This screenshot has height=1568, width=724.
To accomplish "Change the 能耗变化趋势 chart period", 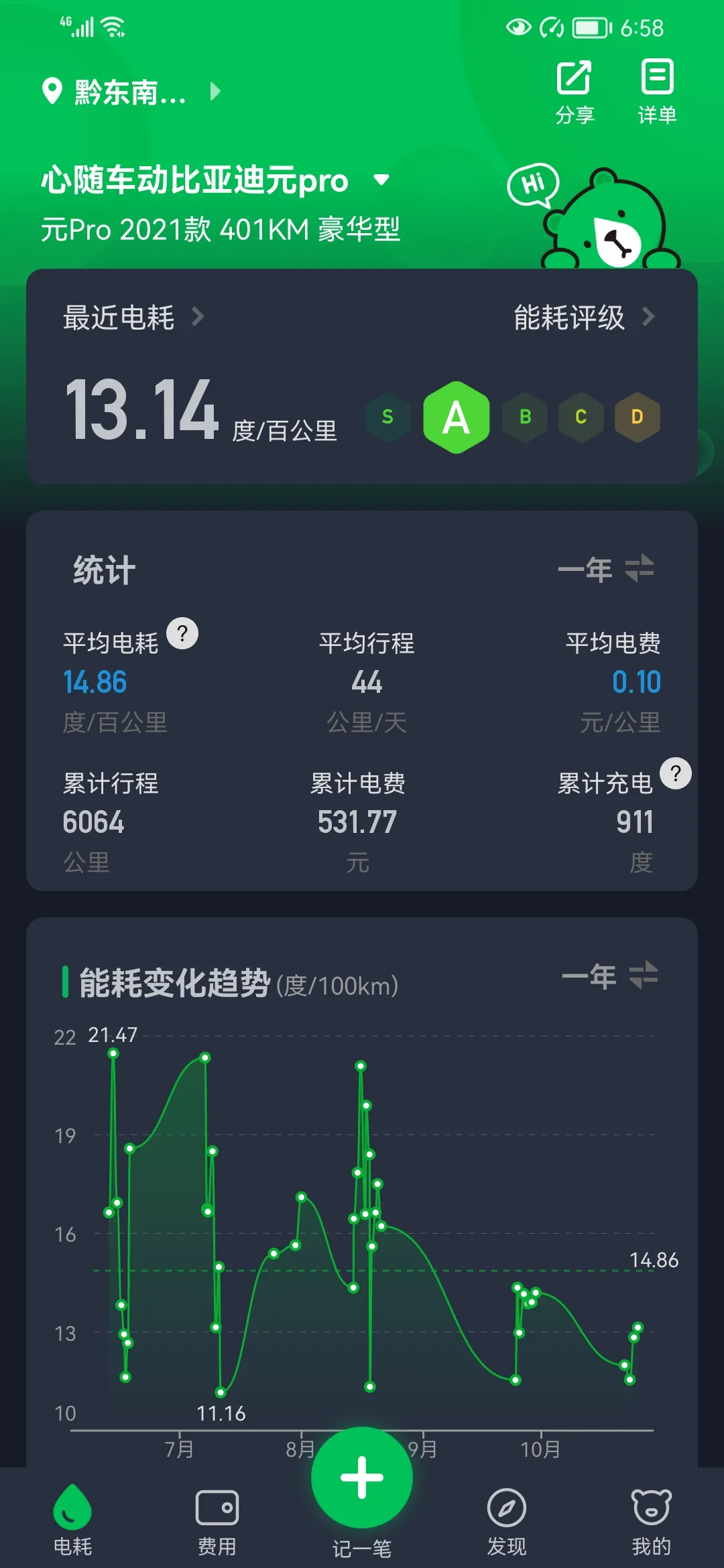I will pos(609,976).
